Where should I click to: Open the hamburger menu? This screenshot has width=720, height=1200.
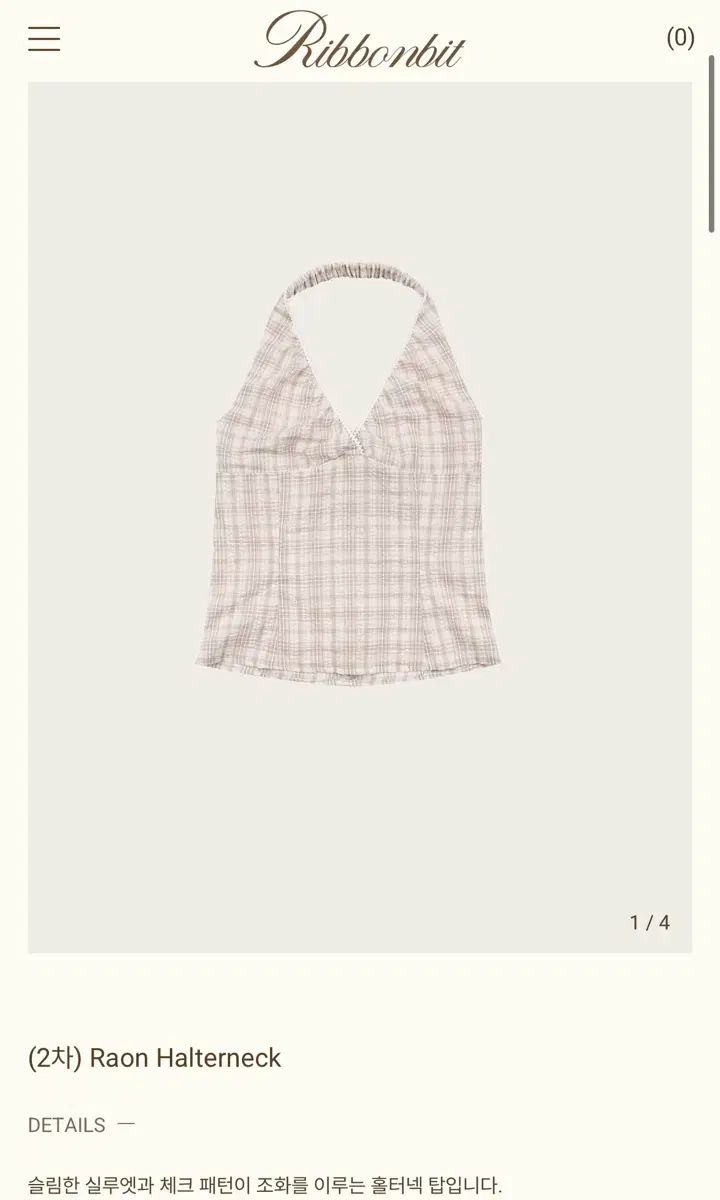click(44, 39)
